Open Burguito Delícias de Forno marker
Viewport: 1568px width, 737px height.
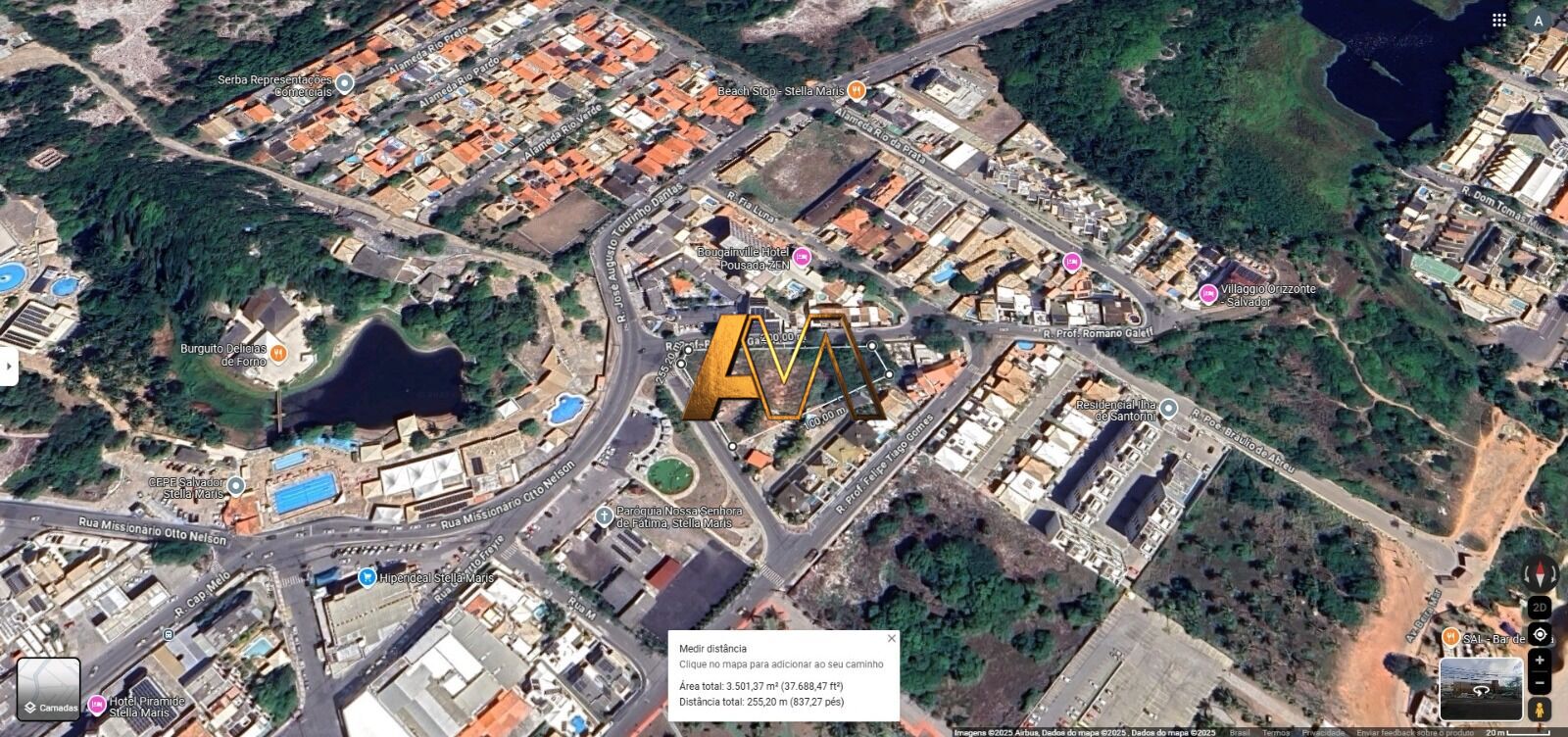point(278,354)
